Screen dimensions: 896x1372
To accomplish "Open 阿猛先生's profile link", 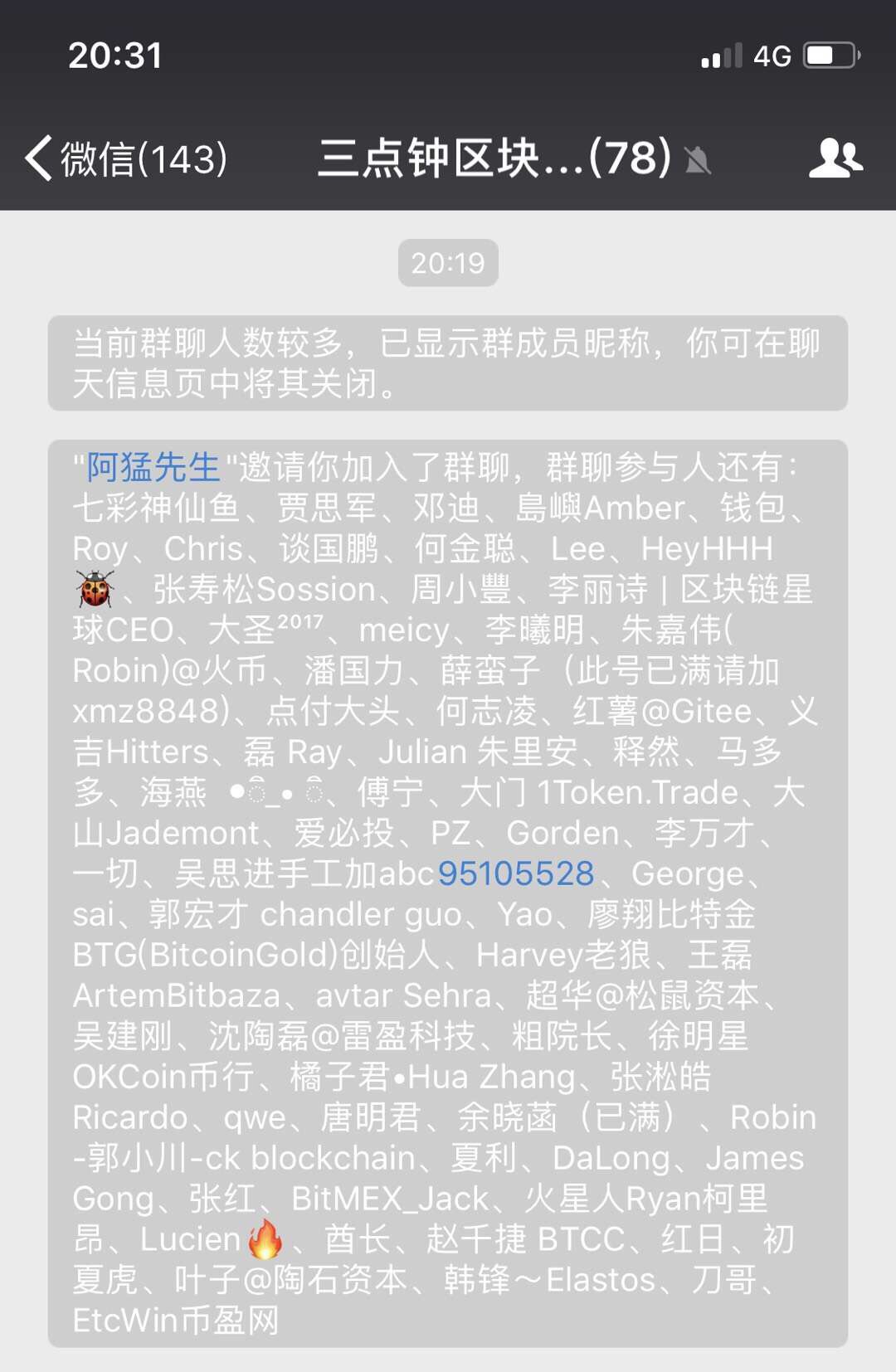I will (153, 468).
